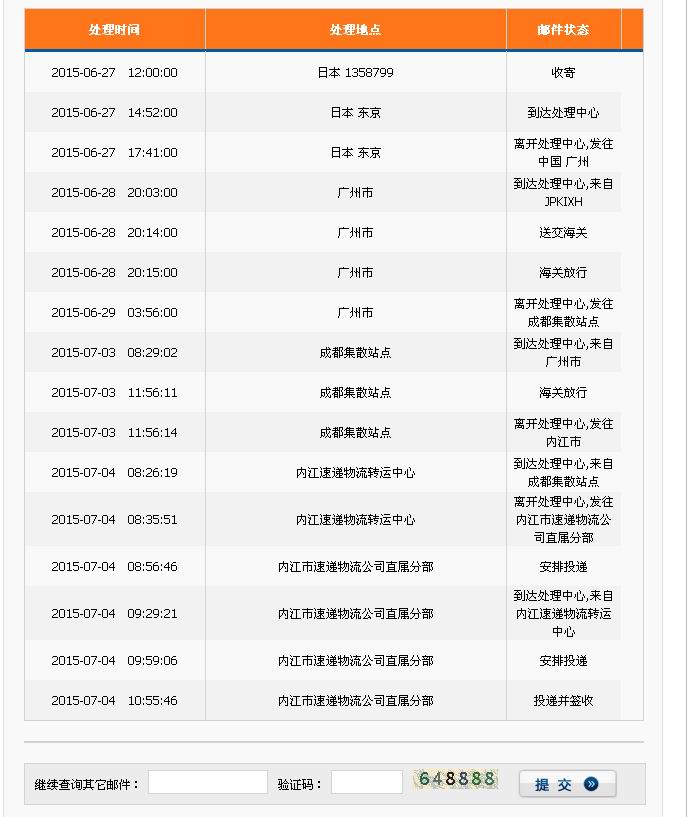Submit the query with 提交 button
Viewport: 694px width, 817px height.
tap(566, 784)
